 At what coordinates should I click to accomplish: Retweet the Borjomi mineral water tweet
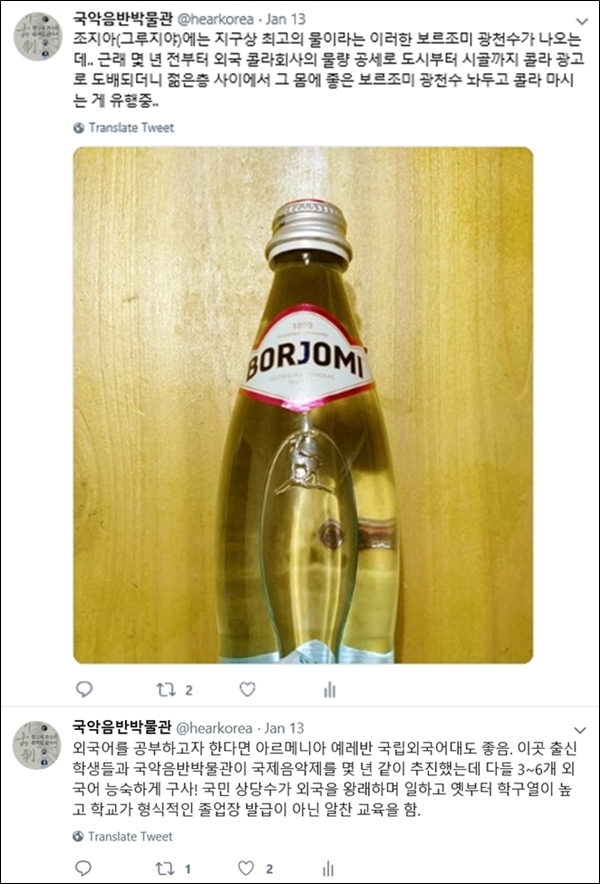pos(166,689)
